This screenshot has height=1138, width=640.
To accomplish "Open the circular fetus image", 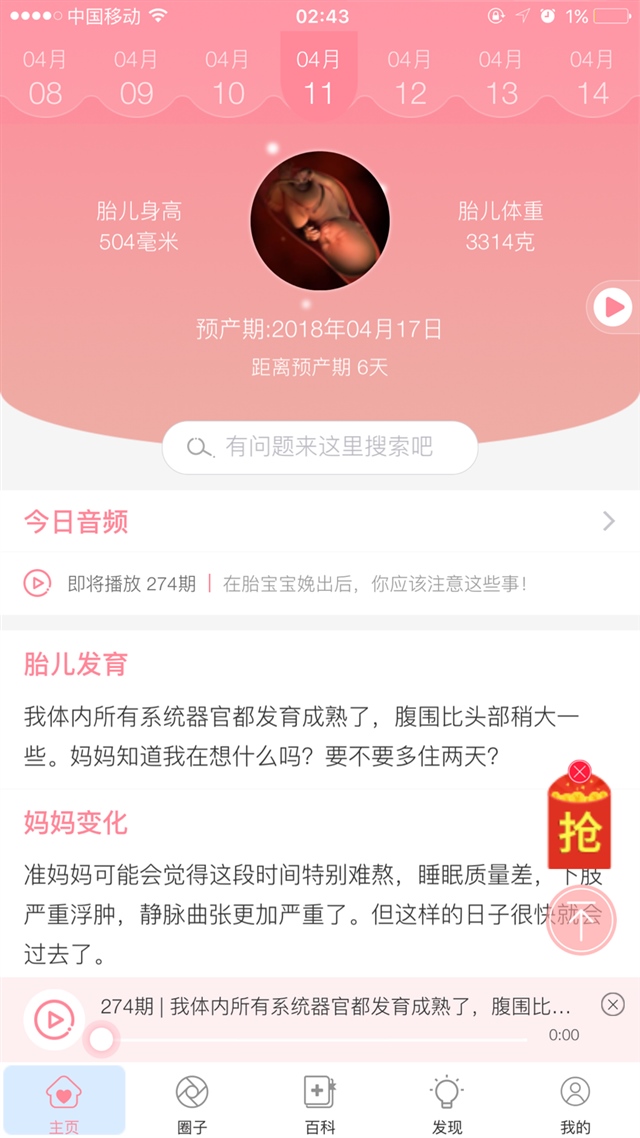I will coord(319,221).
